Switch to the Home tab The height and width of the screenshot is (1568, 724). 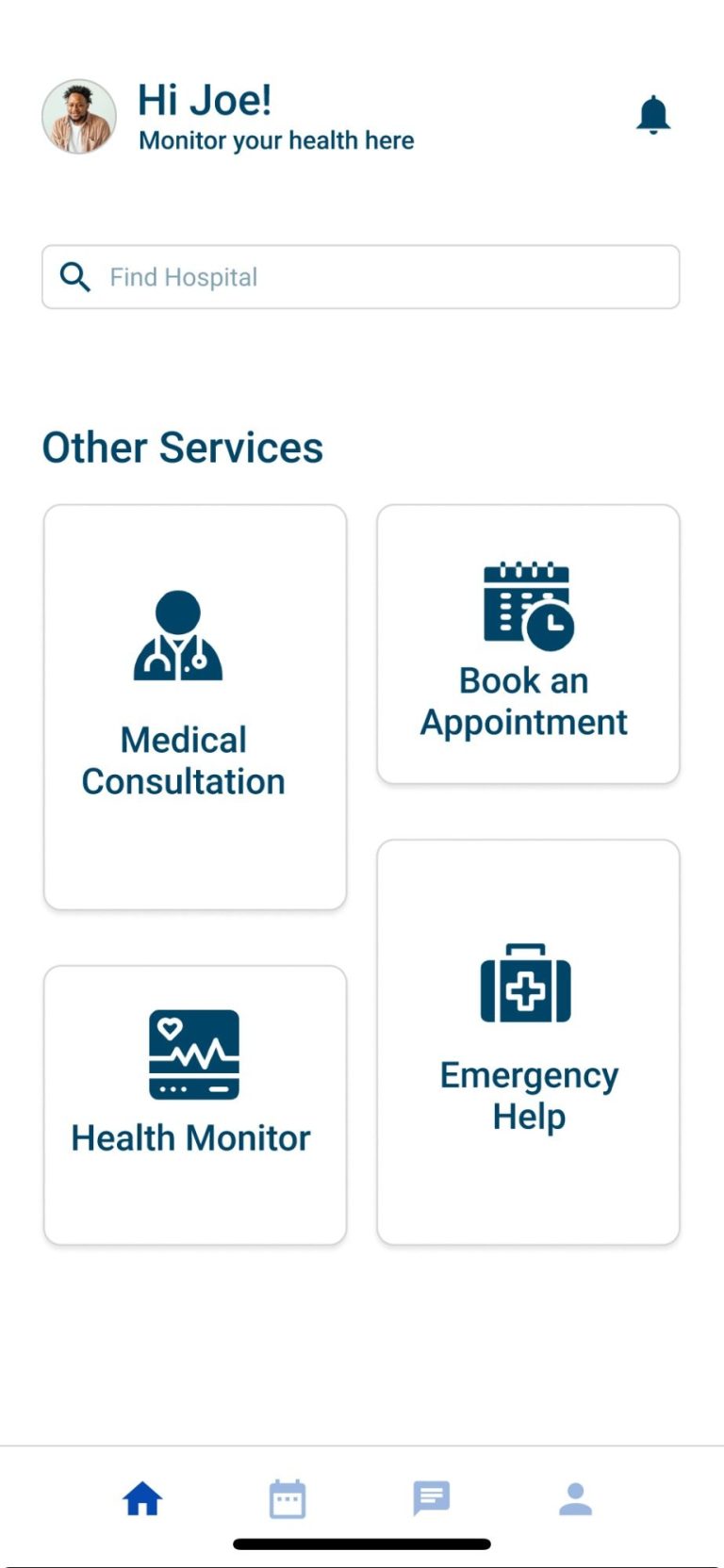(142, 1498)
